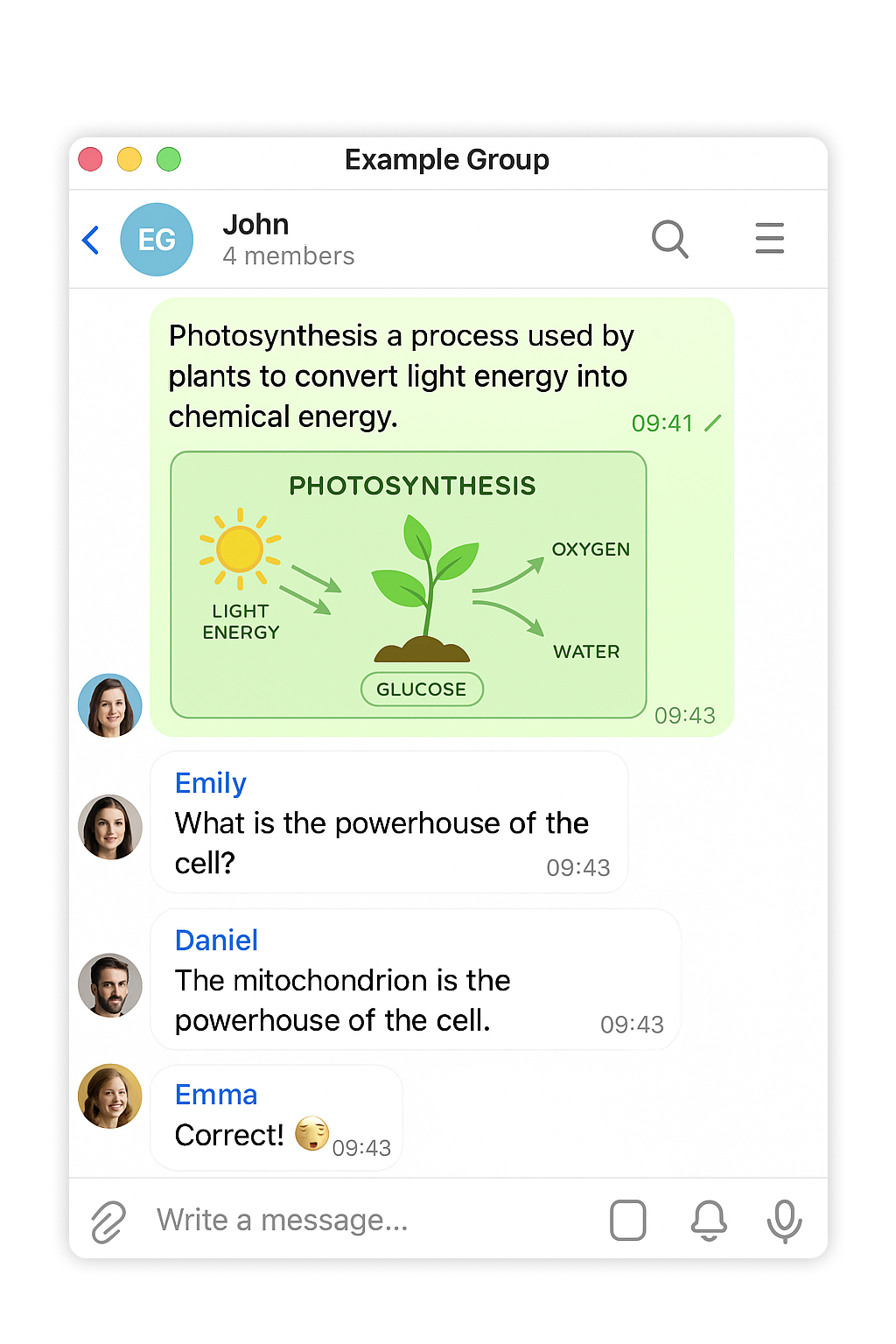Tap Emily's sender name
Image resolution: width=896 pixels, height=1344 pixels.
pos(211,783)
